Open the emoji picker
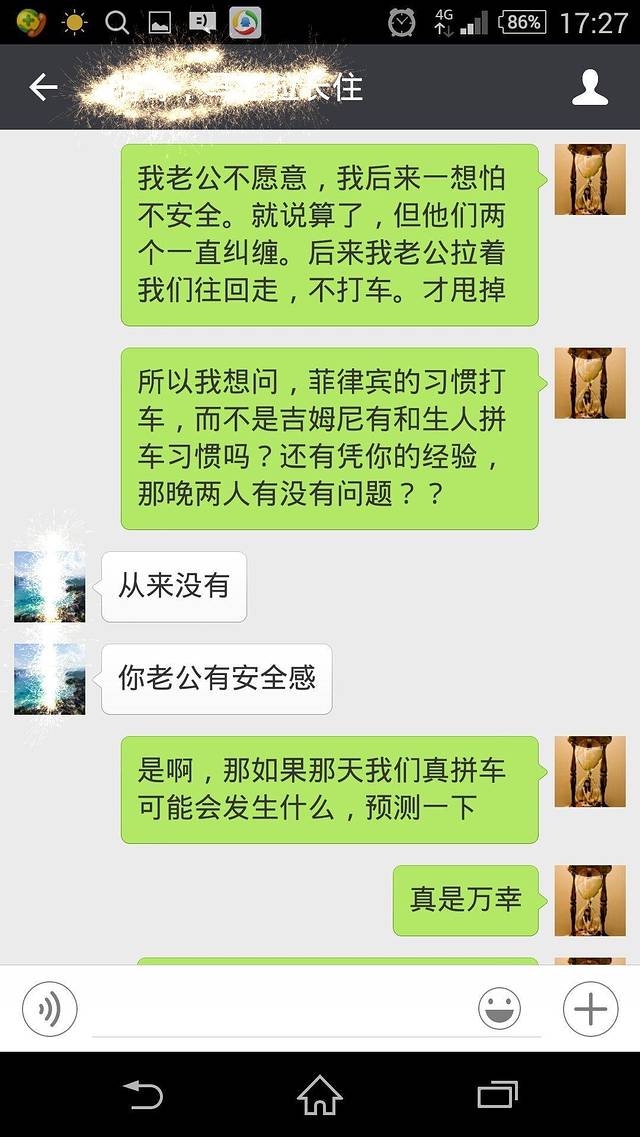The width and height of the screenshot is (640, 1137). click(499, 1009)
